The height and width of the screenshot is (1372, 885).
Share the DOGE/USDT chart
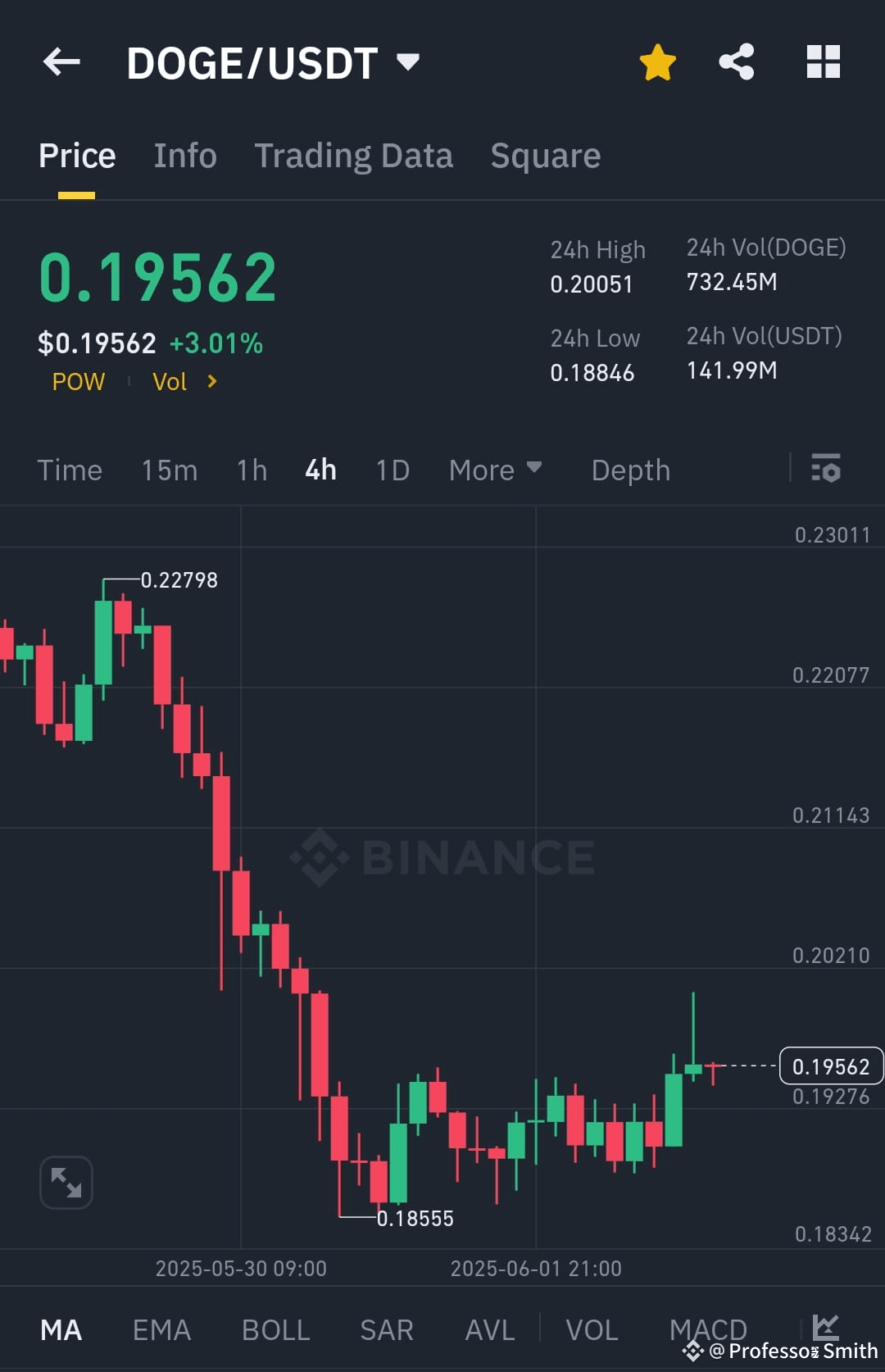735,61
